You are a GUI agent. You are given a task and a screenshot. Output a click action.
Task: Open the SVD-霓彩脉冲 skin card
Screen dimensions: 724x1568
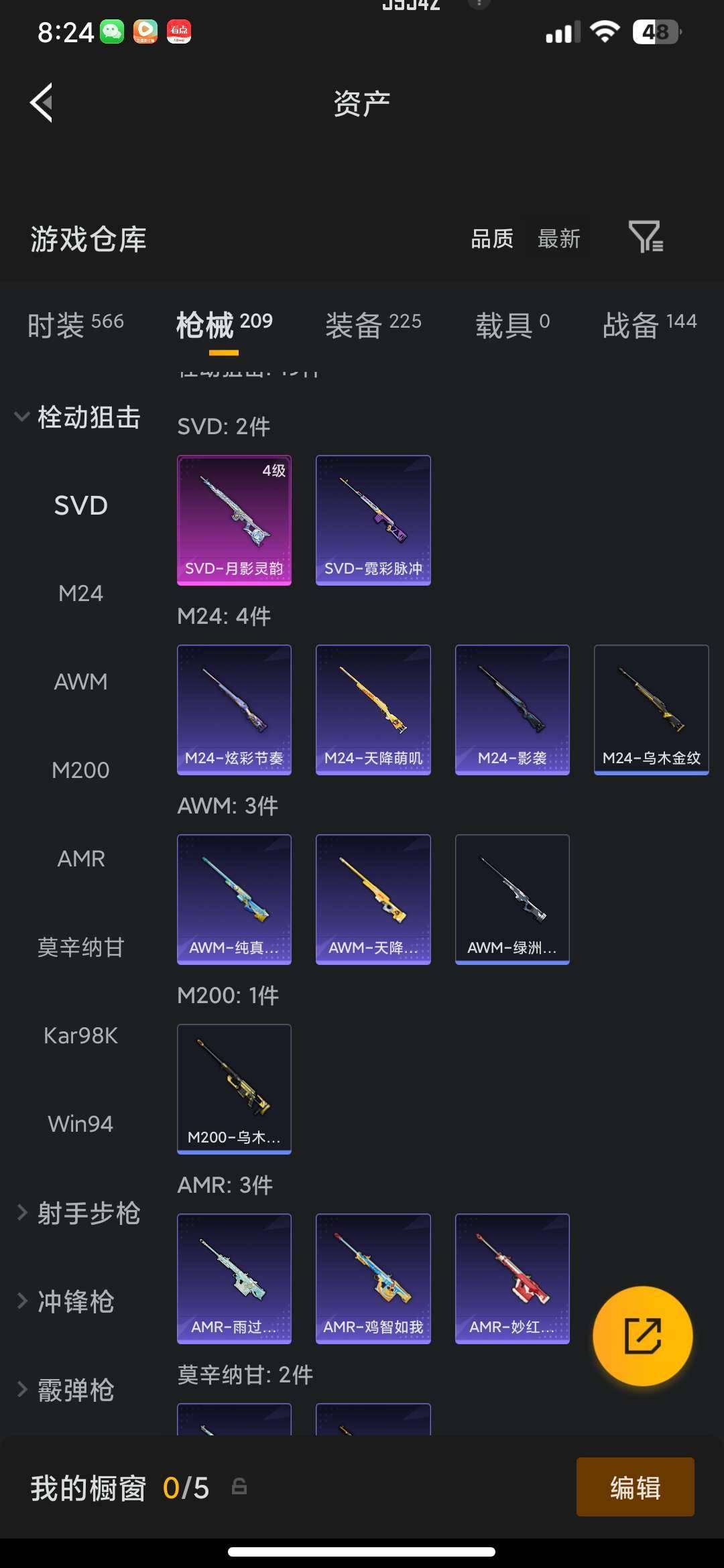[x=373, y=520]
